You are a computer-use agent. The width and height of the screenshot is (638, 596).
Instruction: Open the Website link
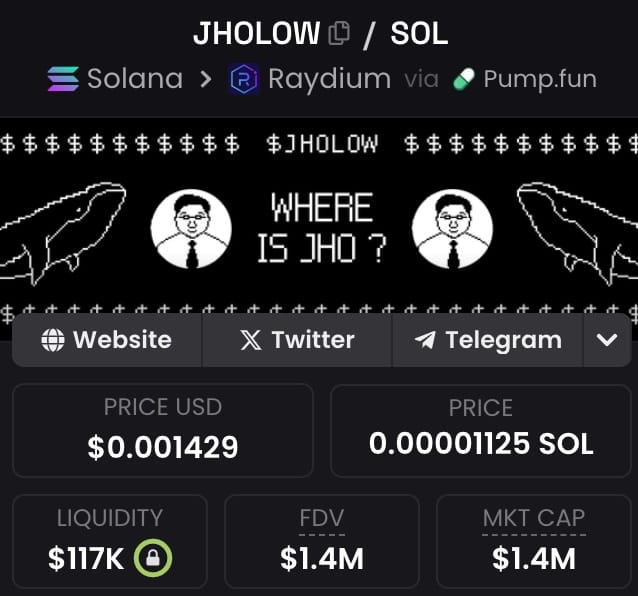click(x=107, y=340)
